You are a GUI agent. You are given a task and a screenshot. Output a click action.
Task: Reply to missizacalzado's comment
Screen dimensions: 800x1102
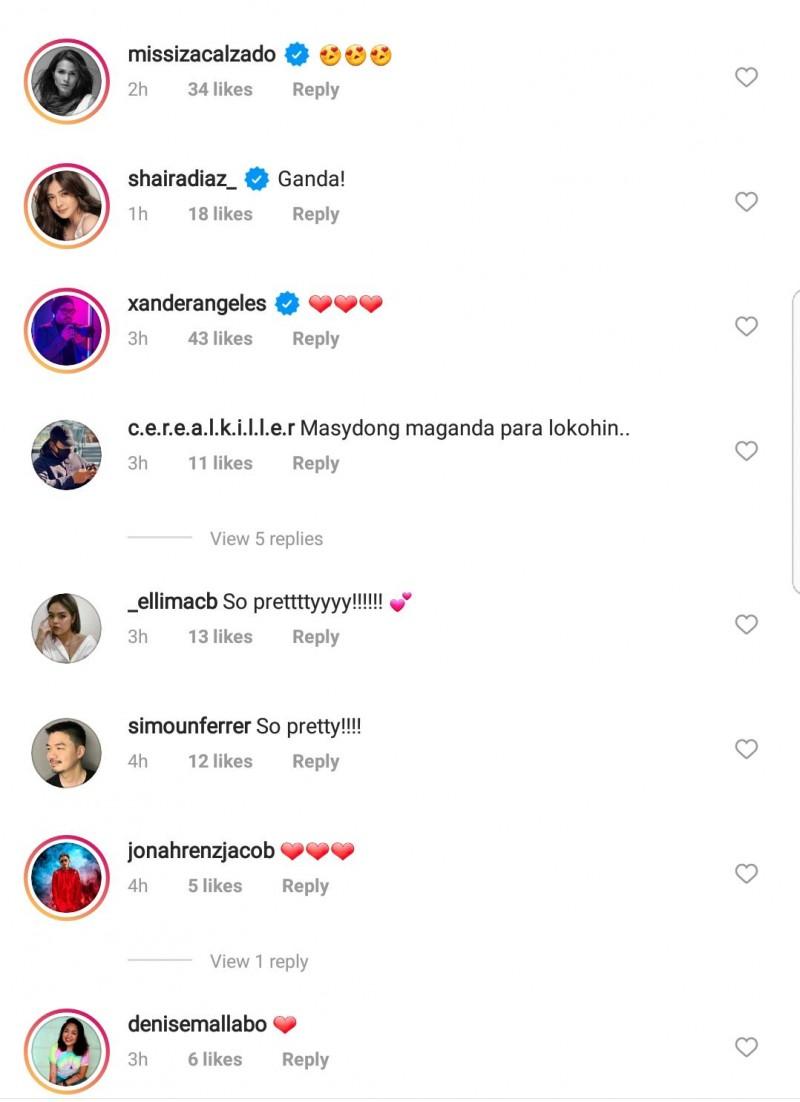pyautogui.click(x=315, y=89)
